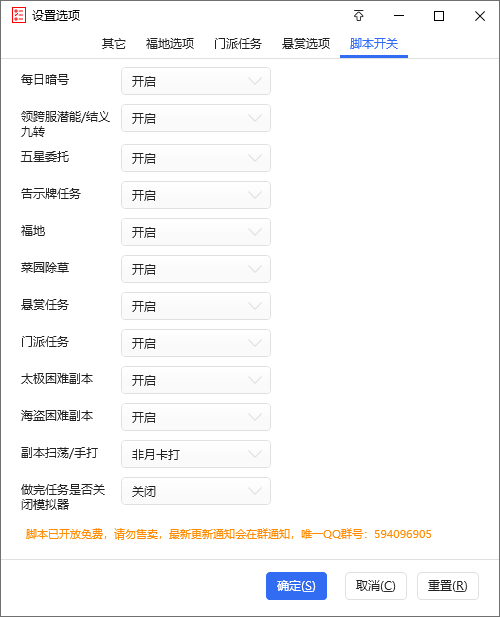
Task: Expand the 悬赏任务 dropdown
Action: pyautogui.click(x=196, y=306)
